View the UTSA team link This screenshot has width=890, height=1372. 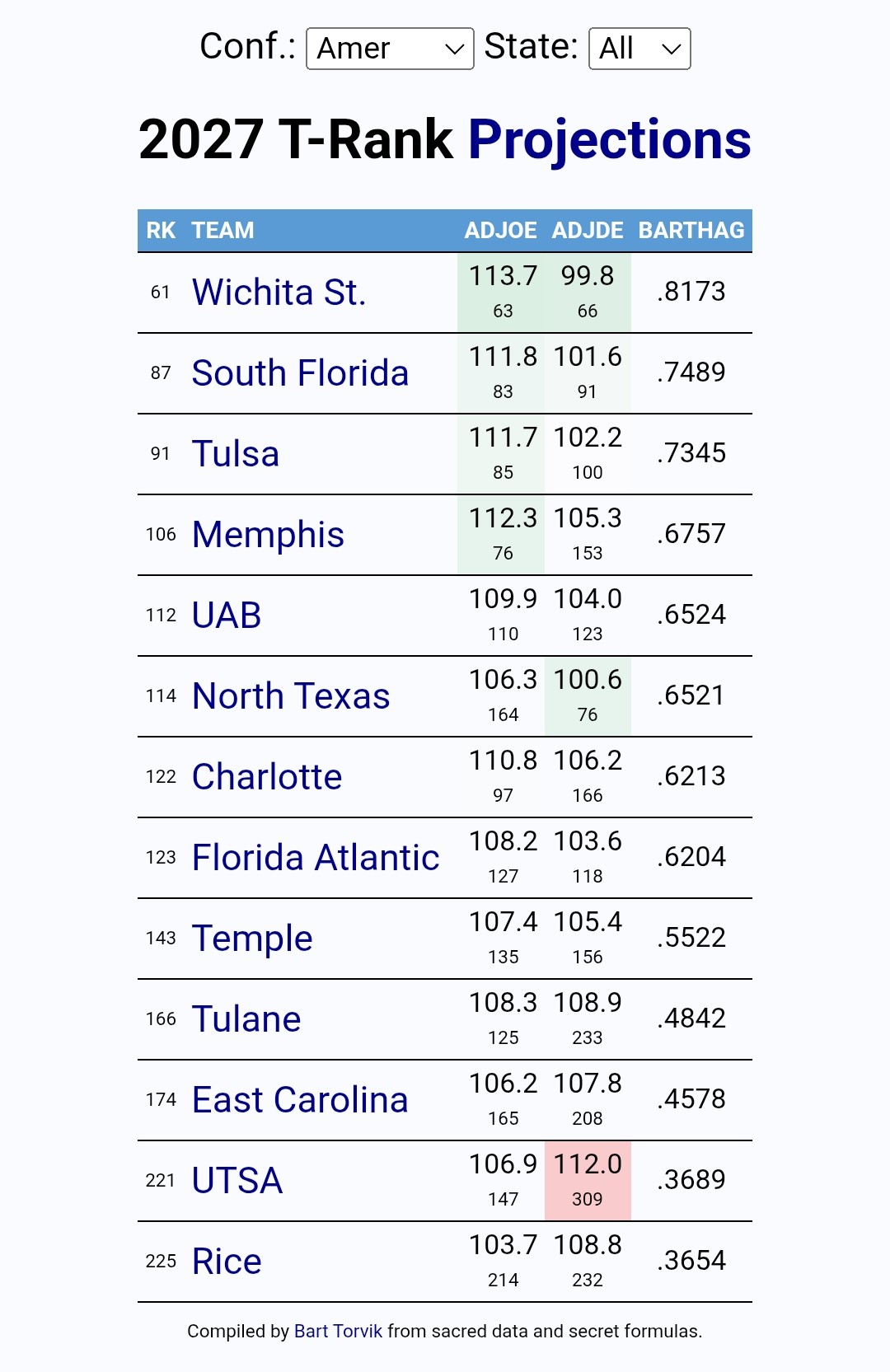[x=237, y=1181]
